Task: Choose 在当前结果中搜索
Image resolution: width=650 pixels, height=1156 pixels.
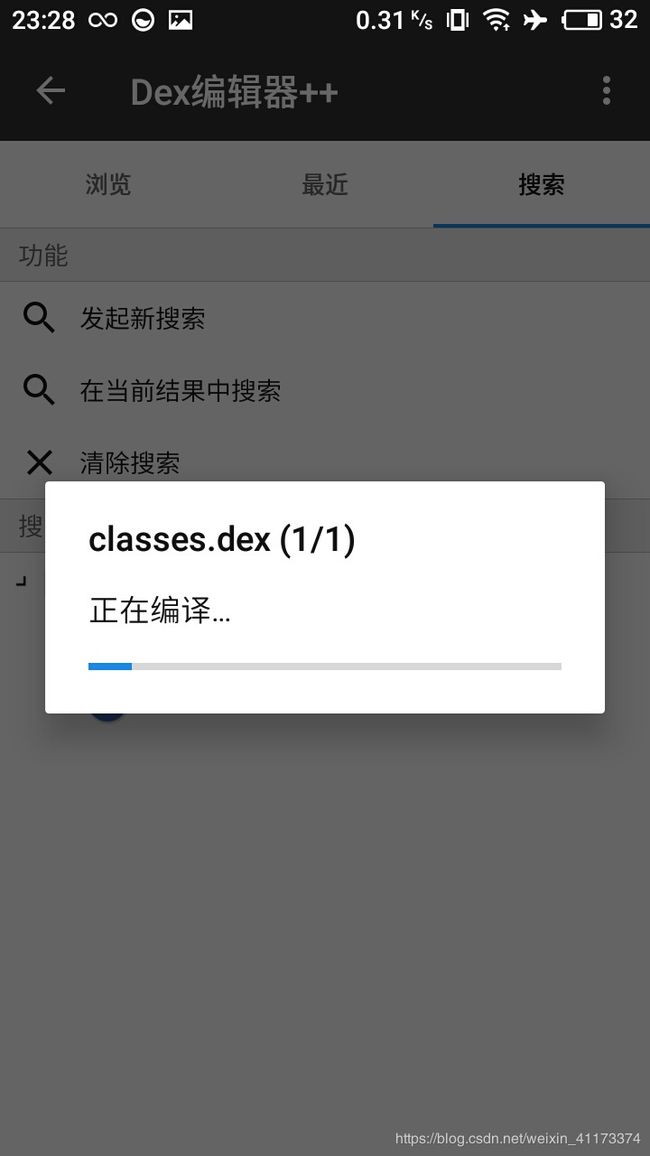Action: (325, 390)
